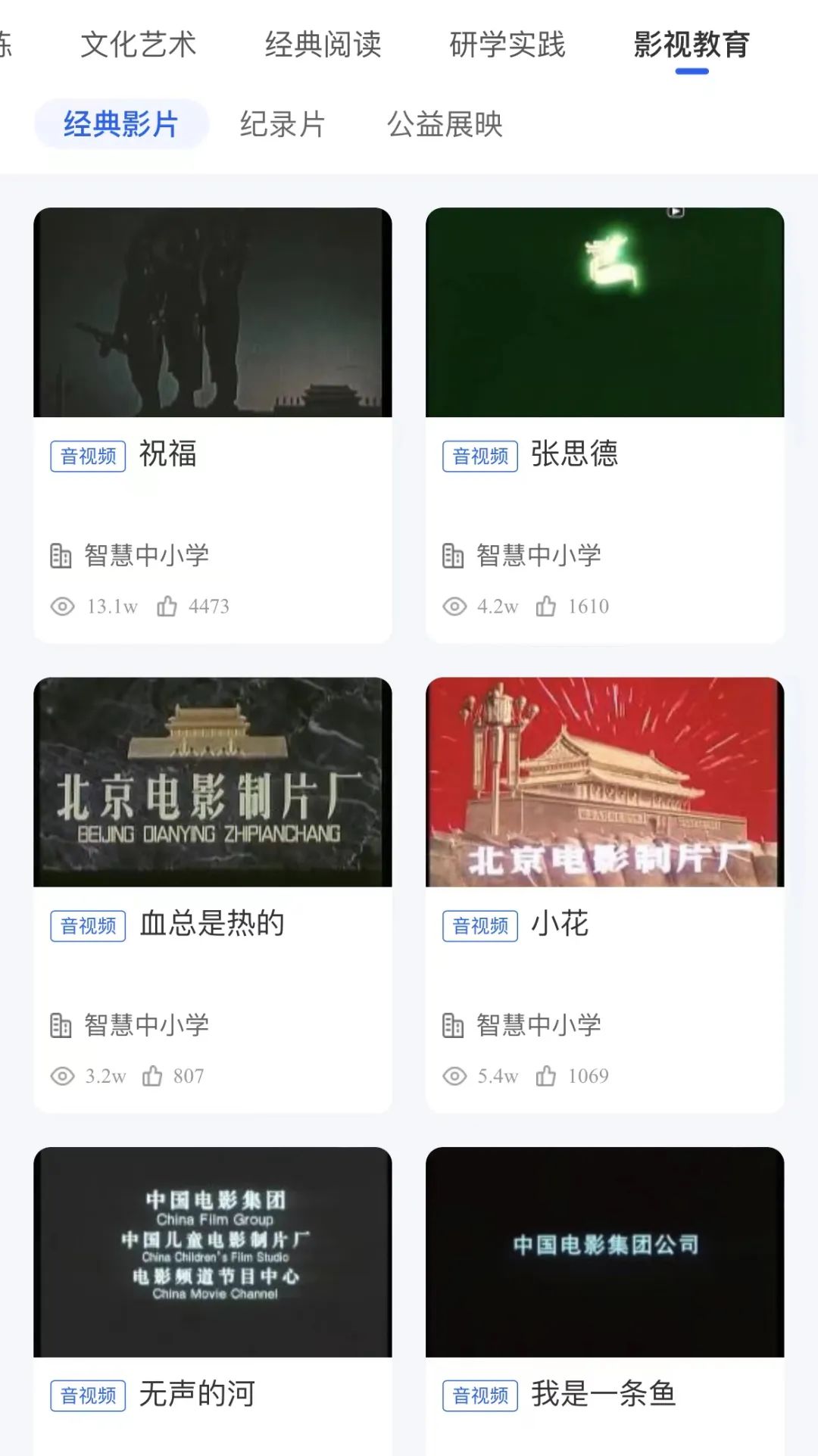The height and width of the screenshot is (1456, 818).
Task: Select the 音视频 badge on 我是一条鱼
Action: tap(478, 1395)
